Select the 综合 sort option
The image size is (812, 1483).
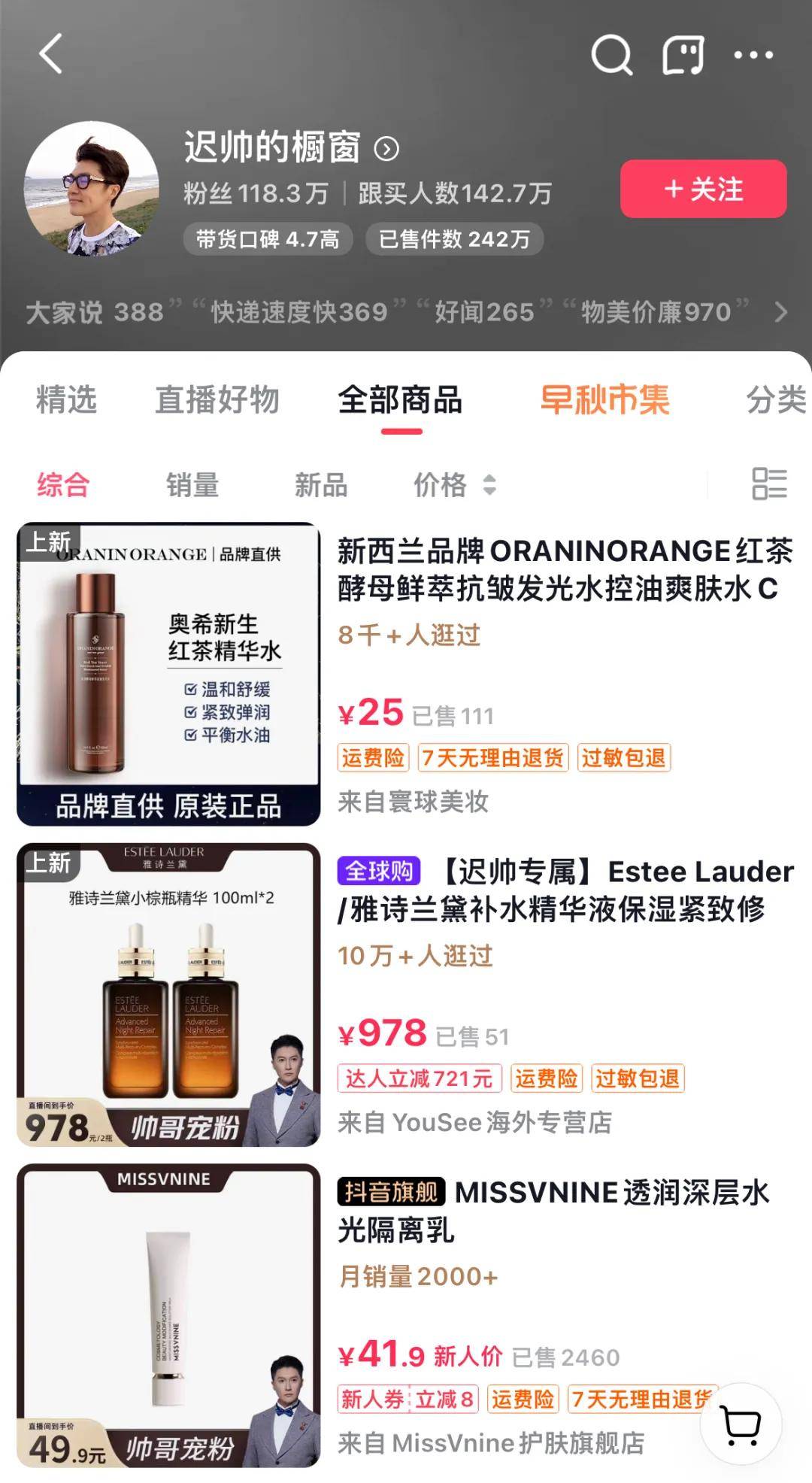[x=63, y=485]
